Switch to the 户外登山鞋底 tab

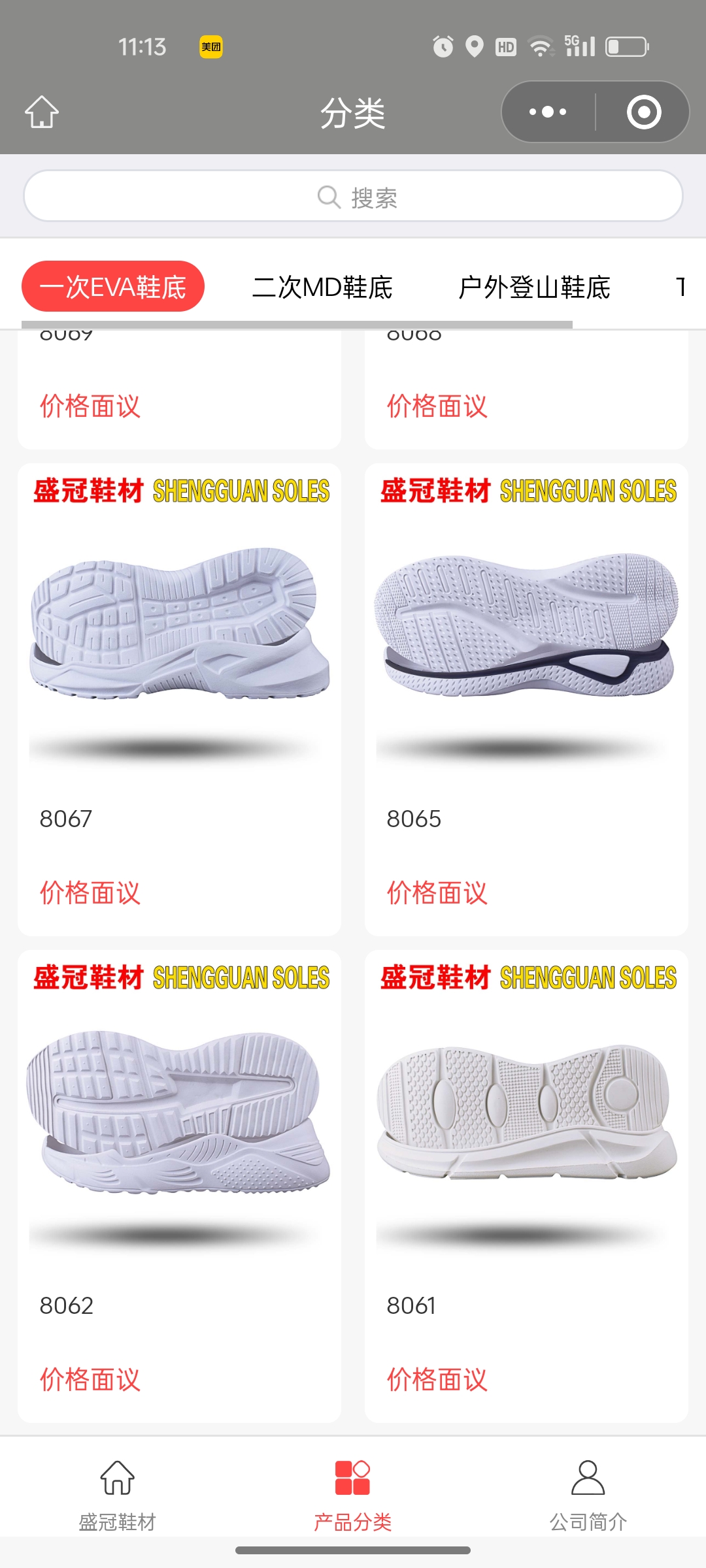point(534,287)
